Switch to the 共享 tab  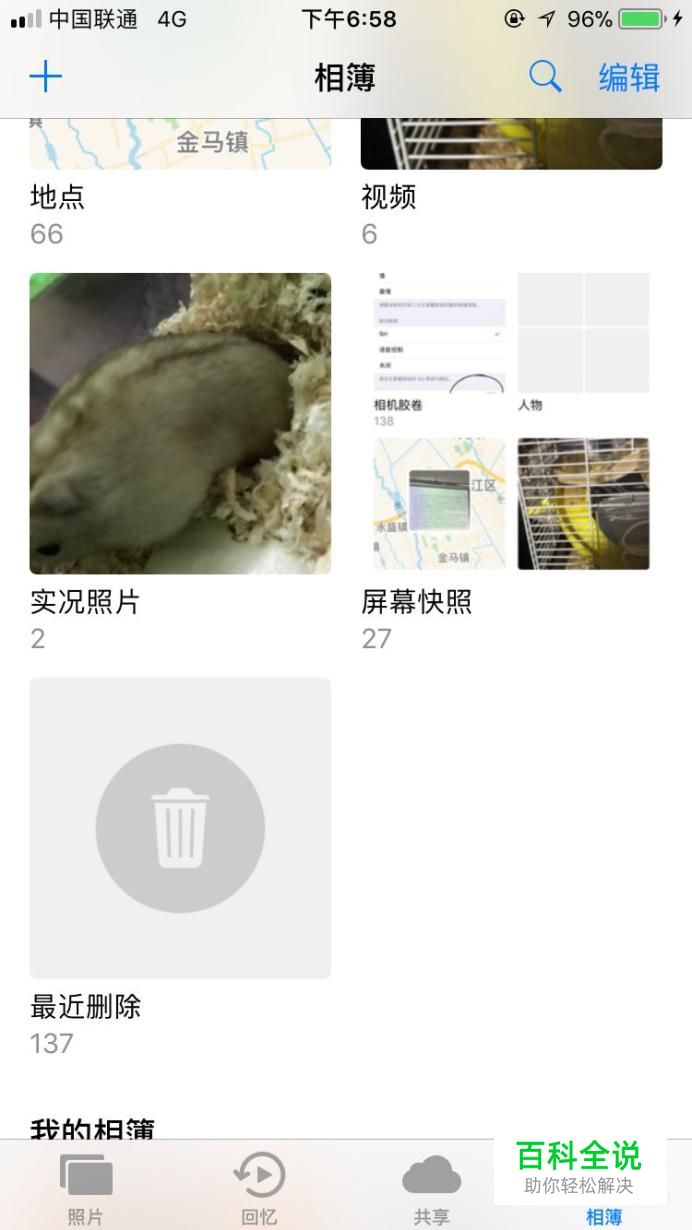[x=431, y=1187]
